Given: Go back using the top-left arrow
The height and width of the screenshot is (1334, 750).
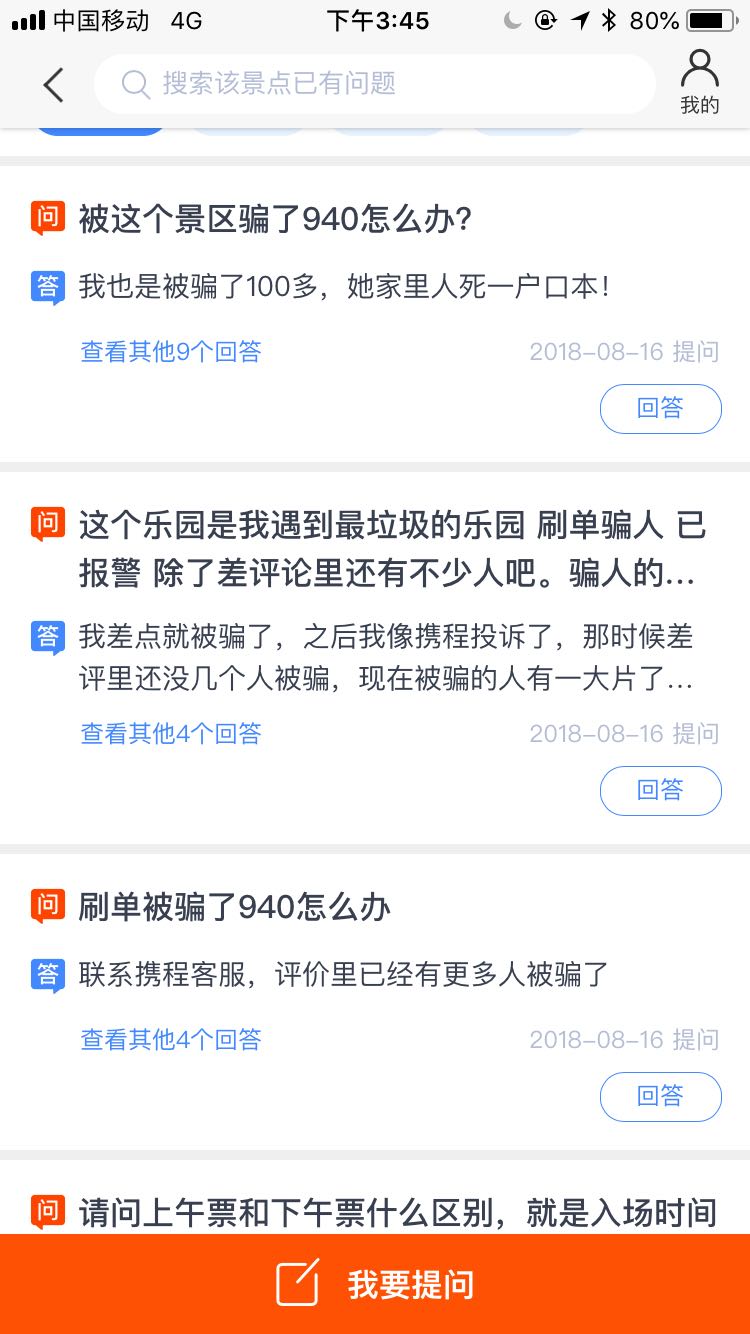Looking at the screenshot, I should (x=54, y=85).
